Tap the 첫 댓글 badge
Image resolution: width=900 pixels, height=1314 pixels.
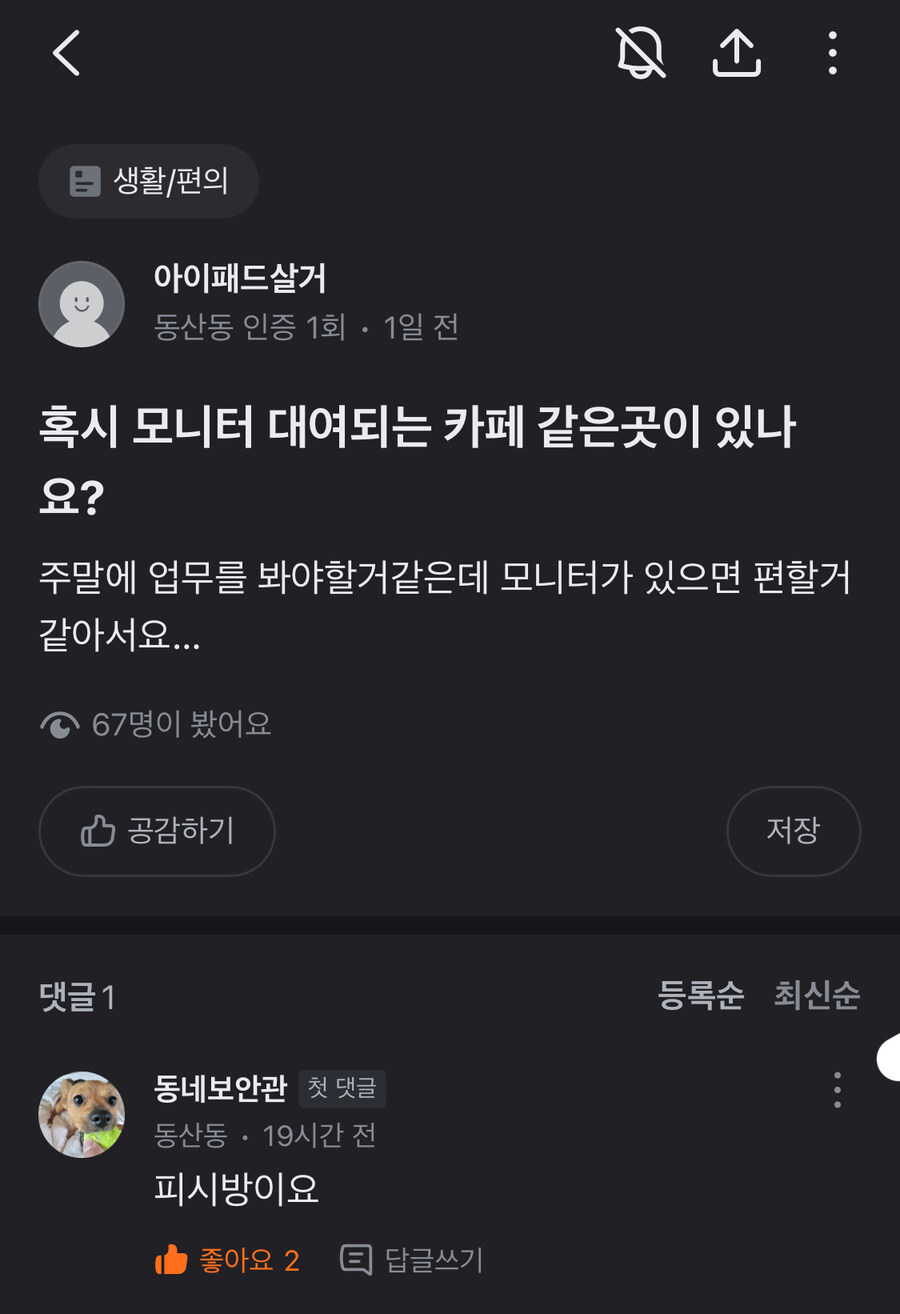pyautogui.click(x=342, y=1089)
